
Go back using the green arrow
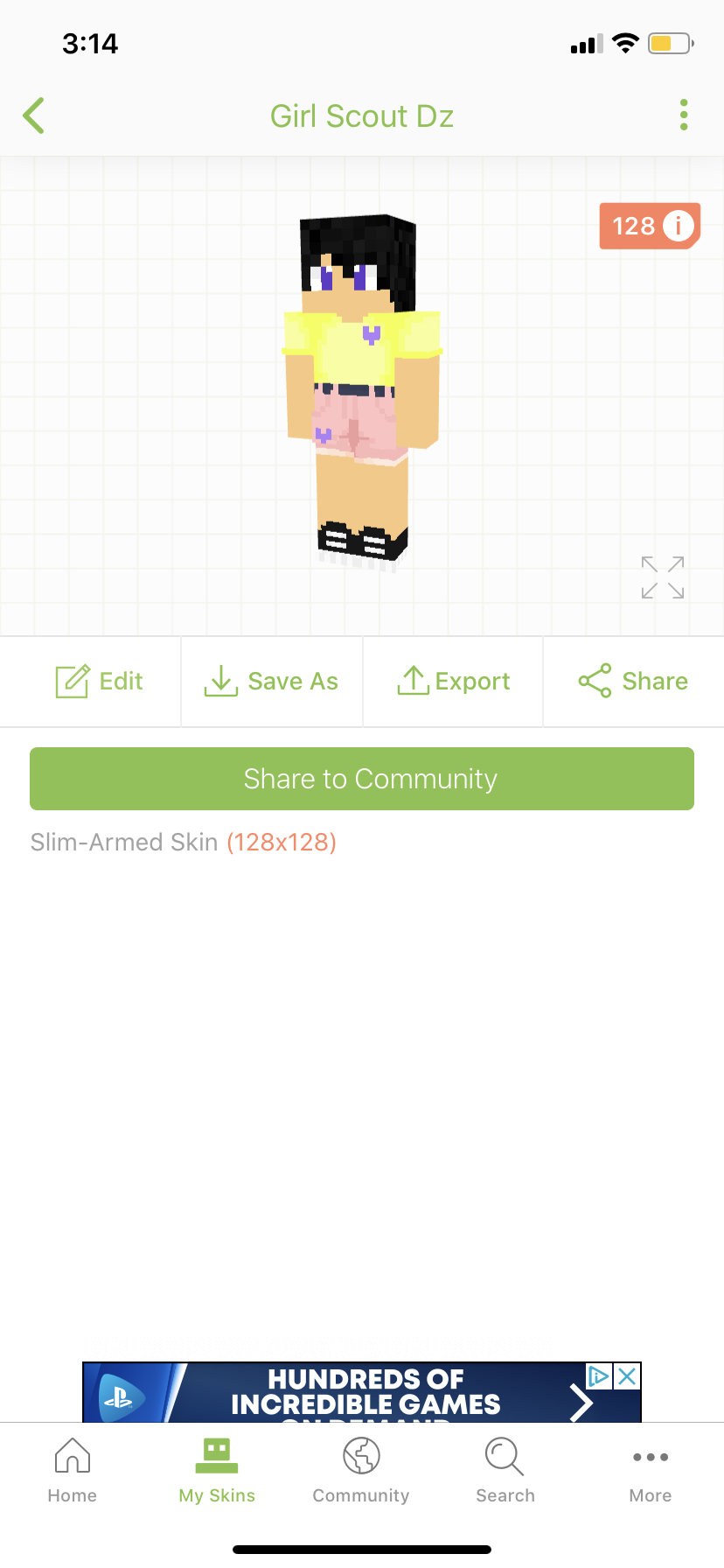pos(34,115)
